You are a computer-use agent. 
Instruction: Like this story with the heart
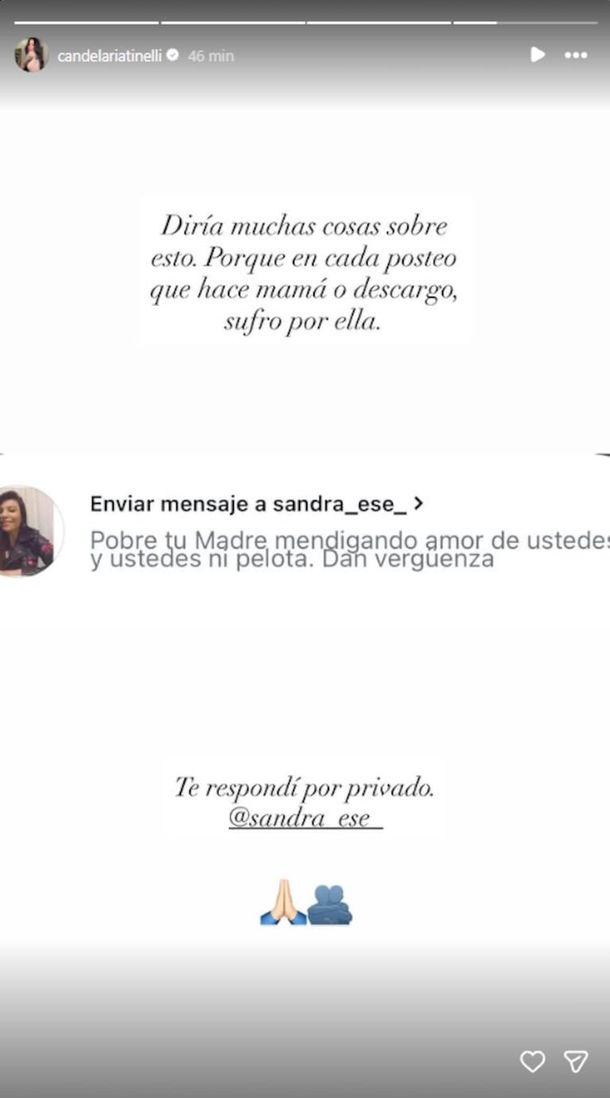[x=532, y=1061]
